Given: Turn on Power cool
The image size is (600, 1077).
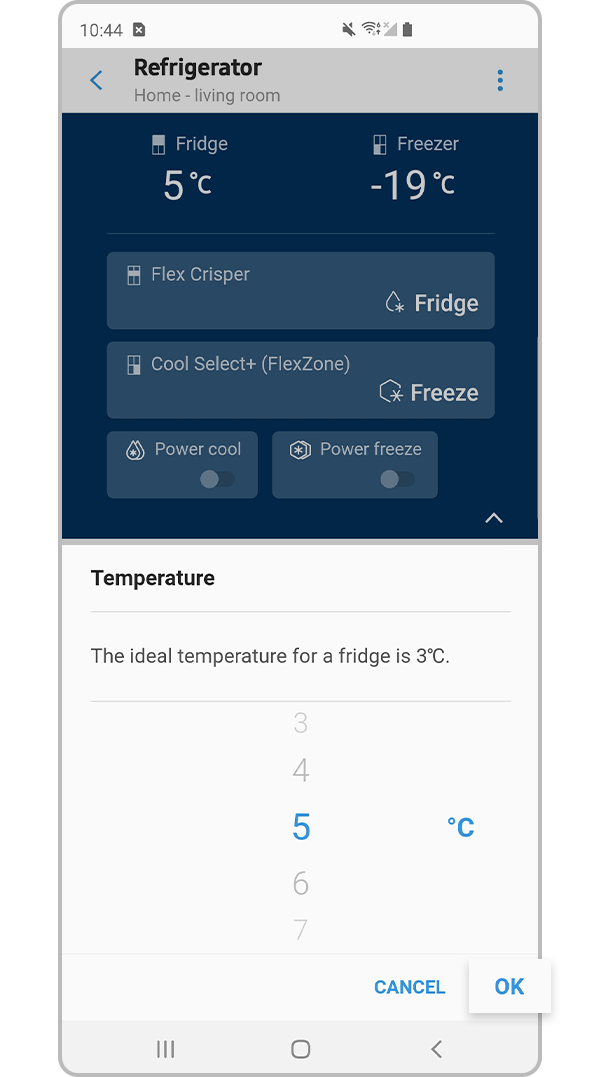Looking at the screenshot, I should click(216, 480).
